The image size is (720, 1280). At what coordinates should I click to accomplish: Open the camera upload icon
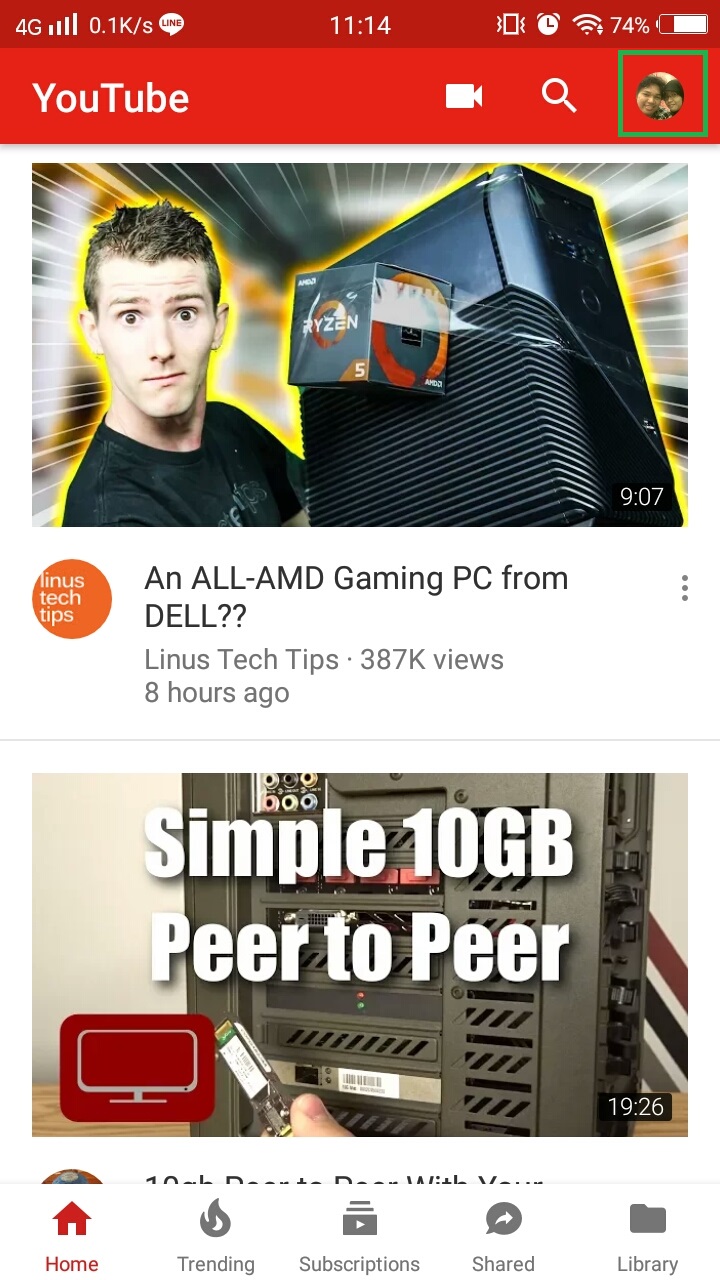pyautogui.click(x=464, y=96)
